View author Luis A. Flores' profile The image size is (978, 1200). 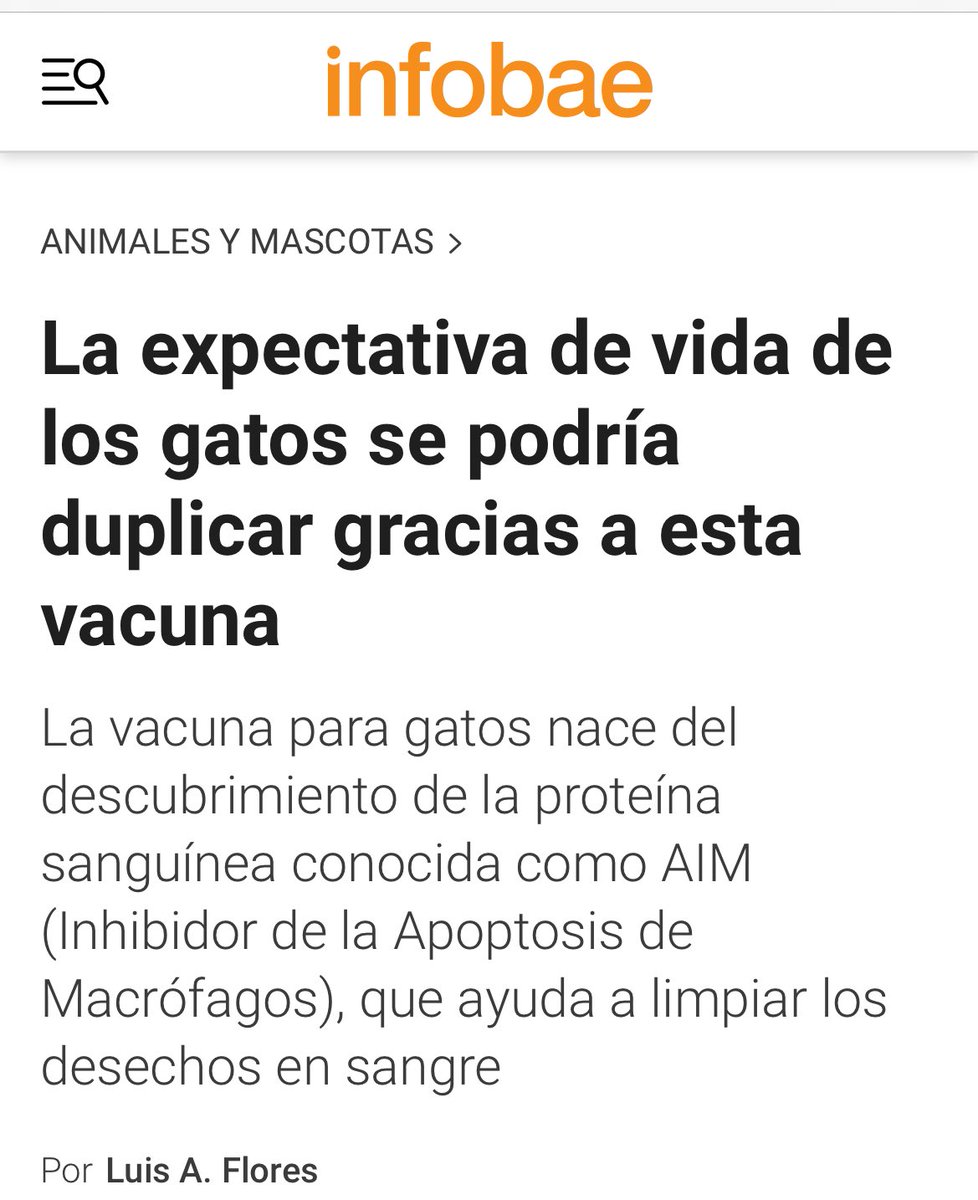point(211,1170)
